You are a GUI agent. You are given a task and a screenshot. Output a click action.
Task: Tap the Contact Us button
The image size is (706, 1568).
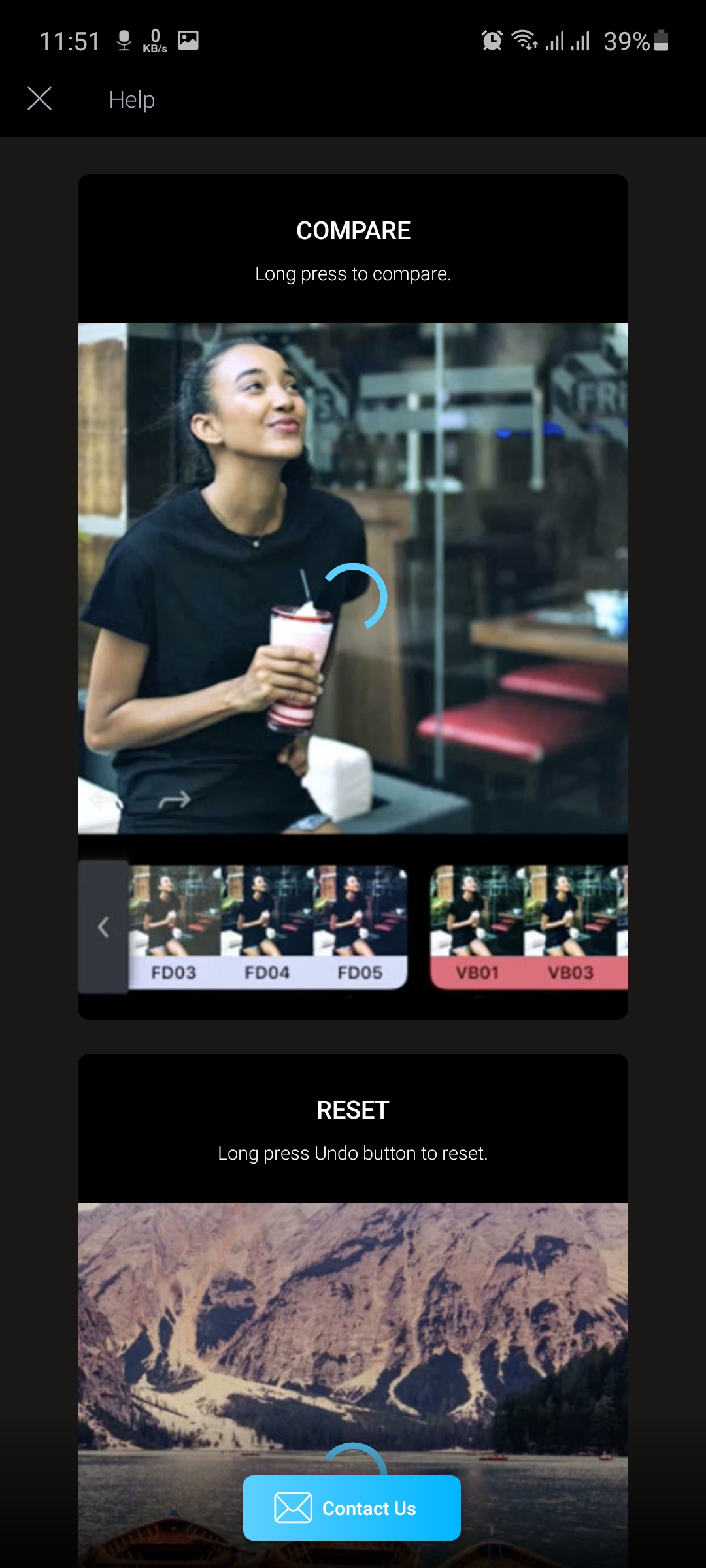(x=352, y=1508)
